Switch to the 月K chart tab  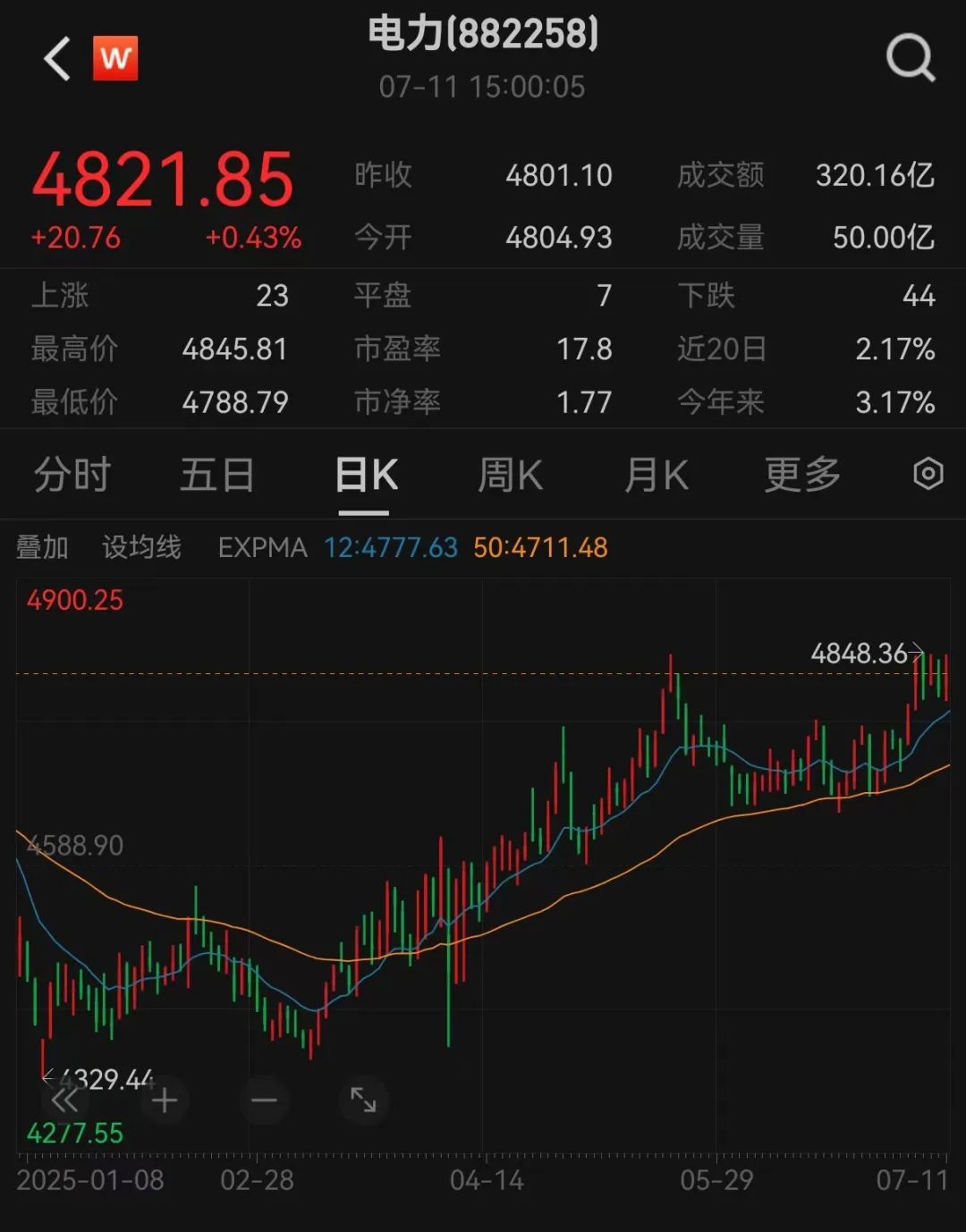click(x=656, y=475)
